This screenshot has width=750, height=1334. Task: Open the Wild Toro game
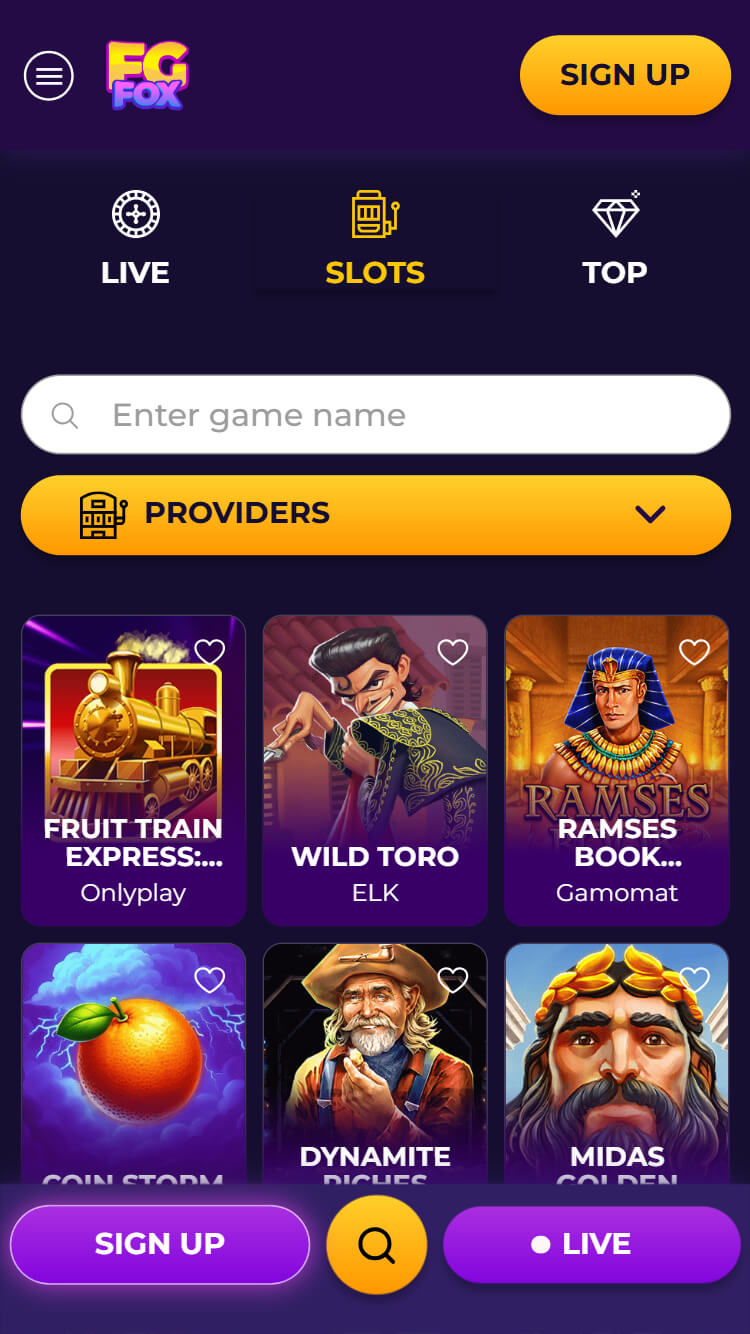(x=375, y=770)
